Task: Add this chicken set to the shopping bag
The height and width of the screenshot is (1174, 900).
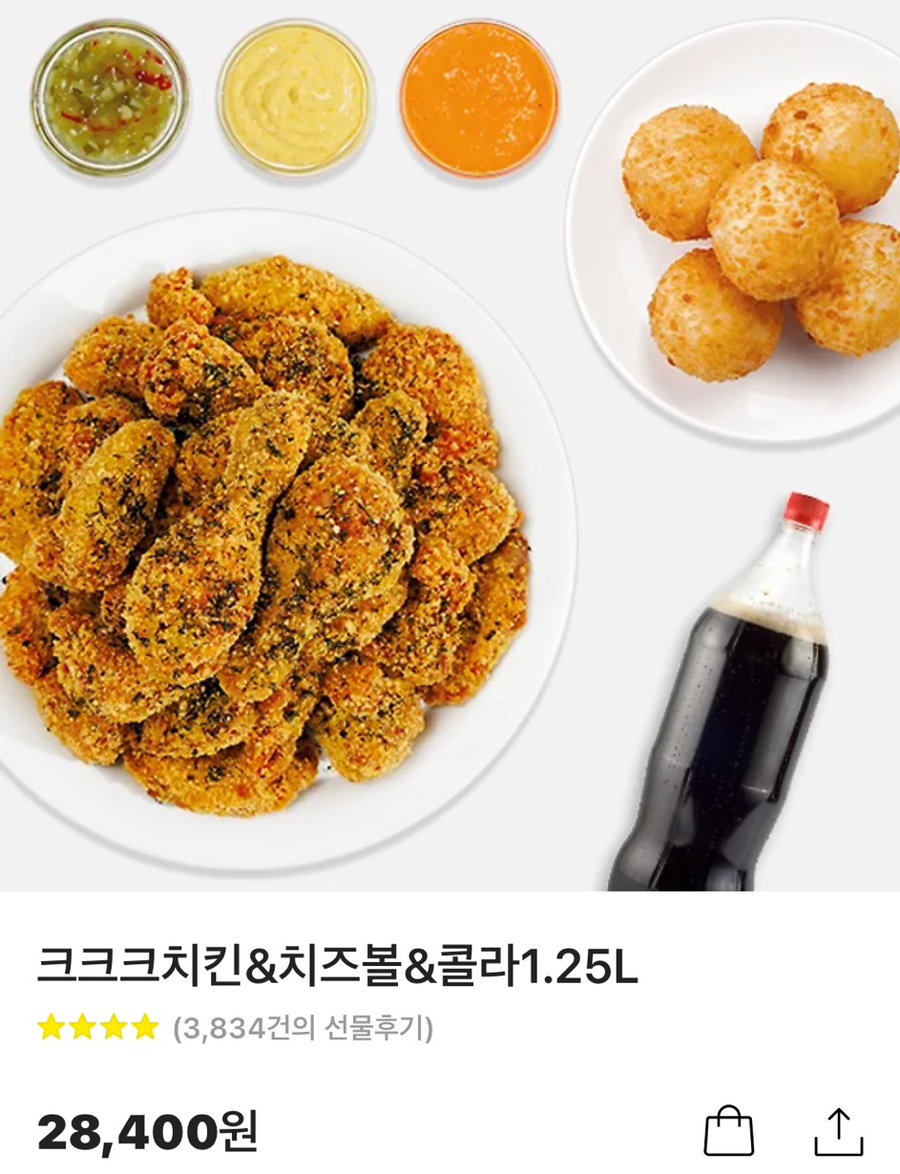Action: (728, 1132)
